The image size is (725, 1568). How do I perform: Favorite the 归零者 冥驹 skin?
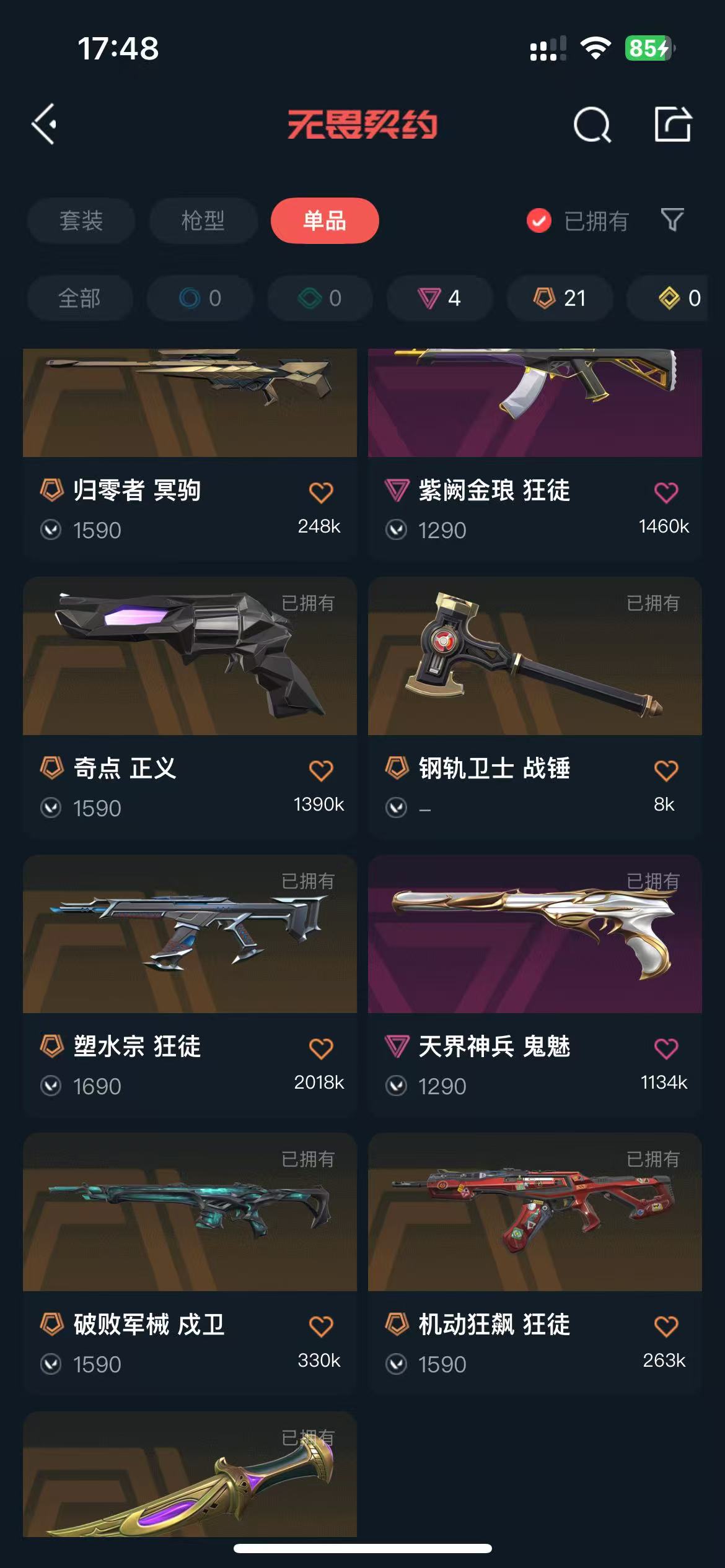[x=321, y=492]
